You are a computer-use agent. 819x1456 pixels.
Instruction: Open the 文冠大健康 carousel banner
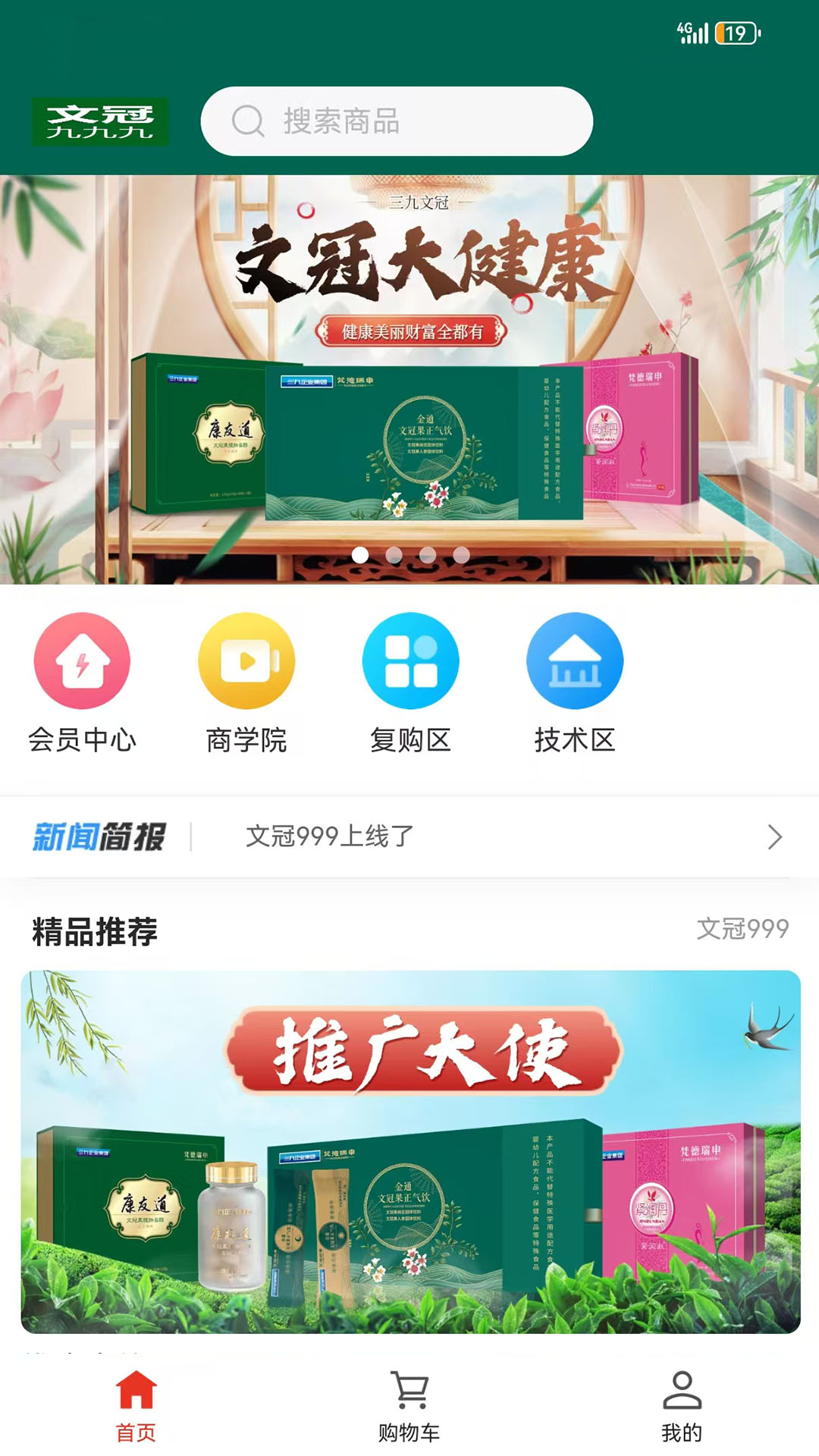[409, 379]
